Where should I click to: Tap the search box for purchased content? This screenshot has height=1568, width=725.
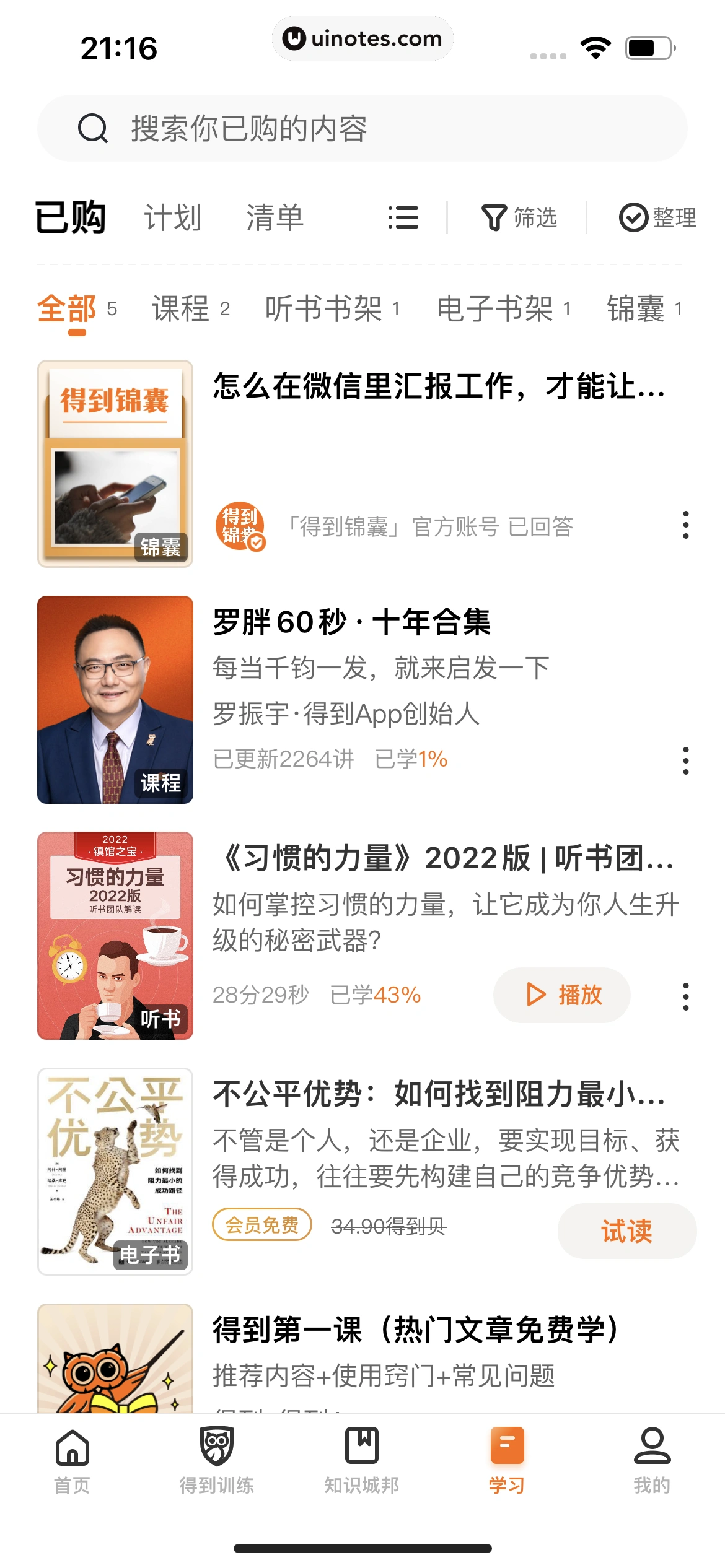362,128
